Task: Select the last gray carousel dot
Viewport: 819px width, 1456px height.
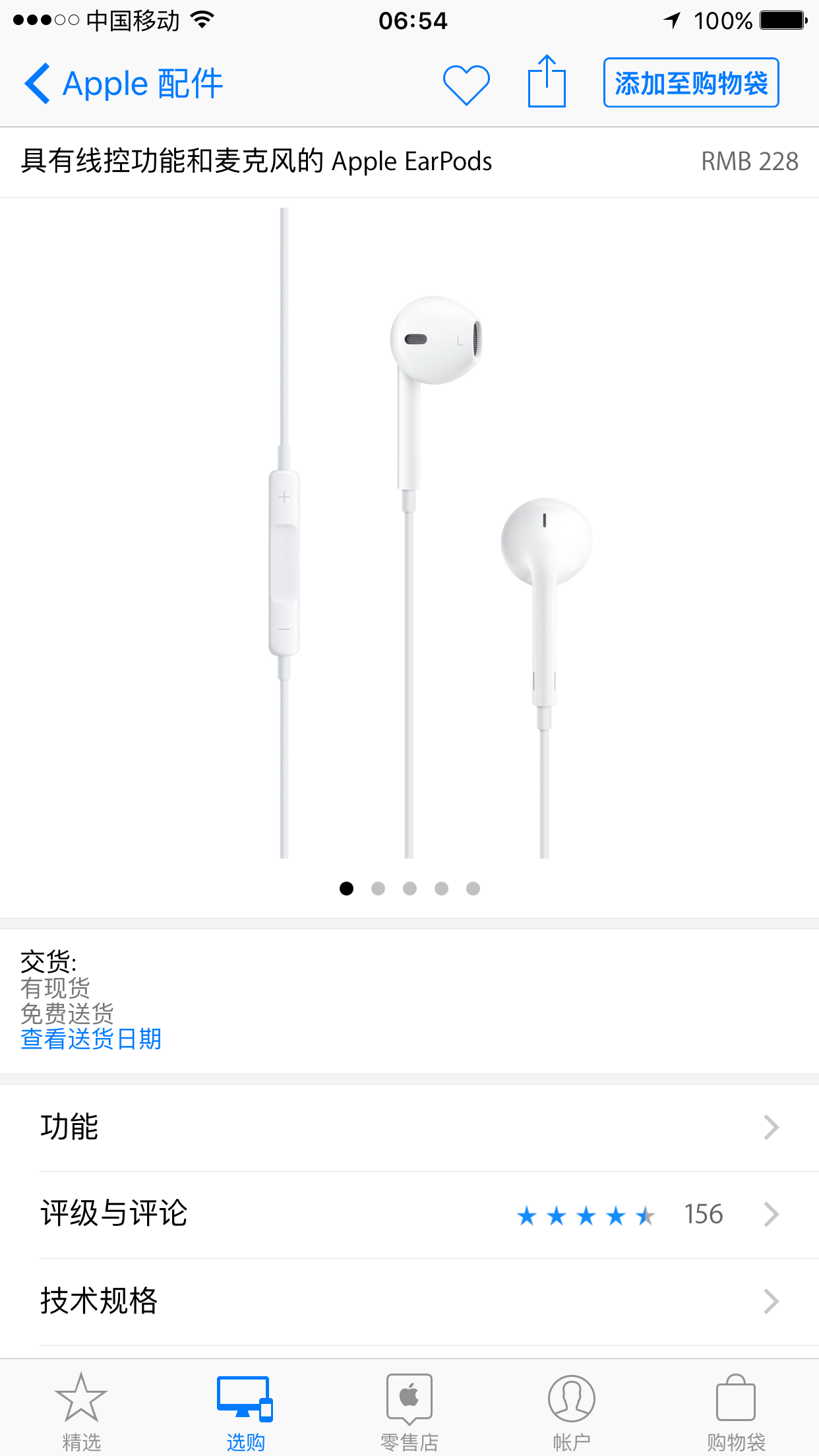Action: (473, 888)
